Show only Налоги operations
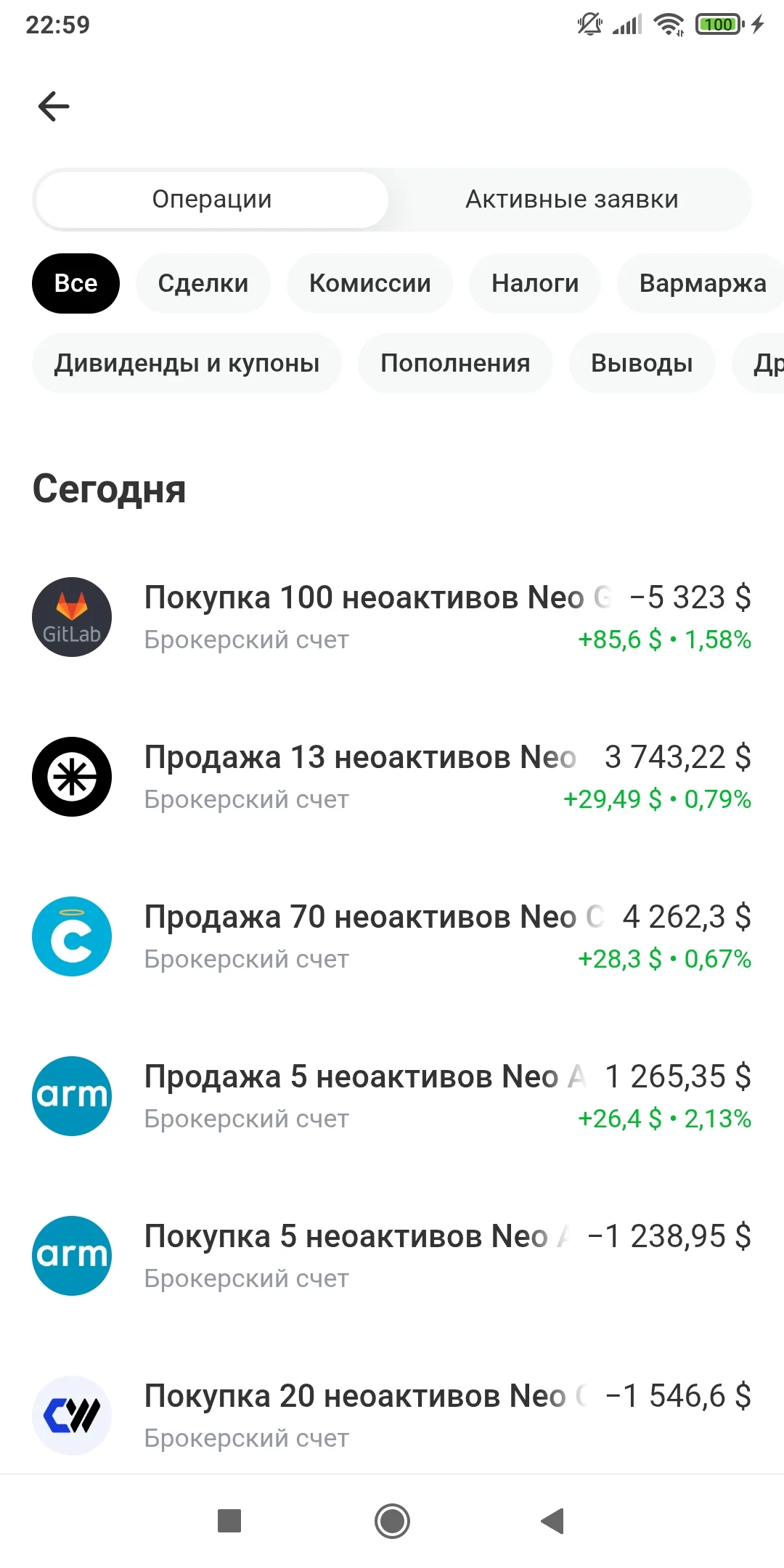 click(535, 283)
